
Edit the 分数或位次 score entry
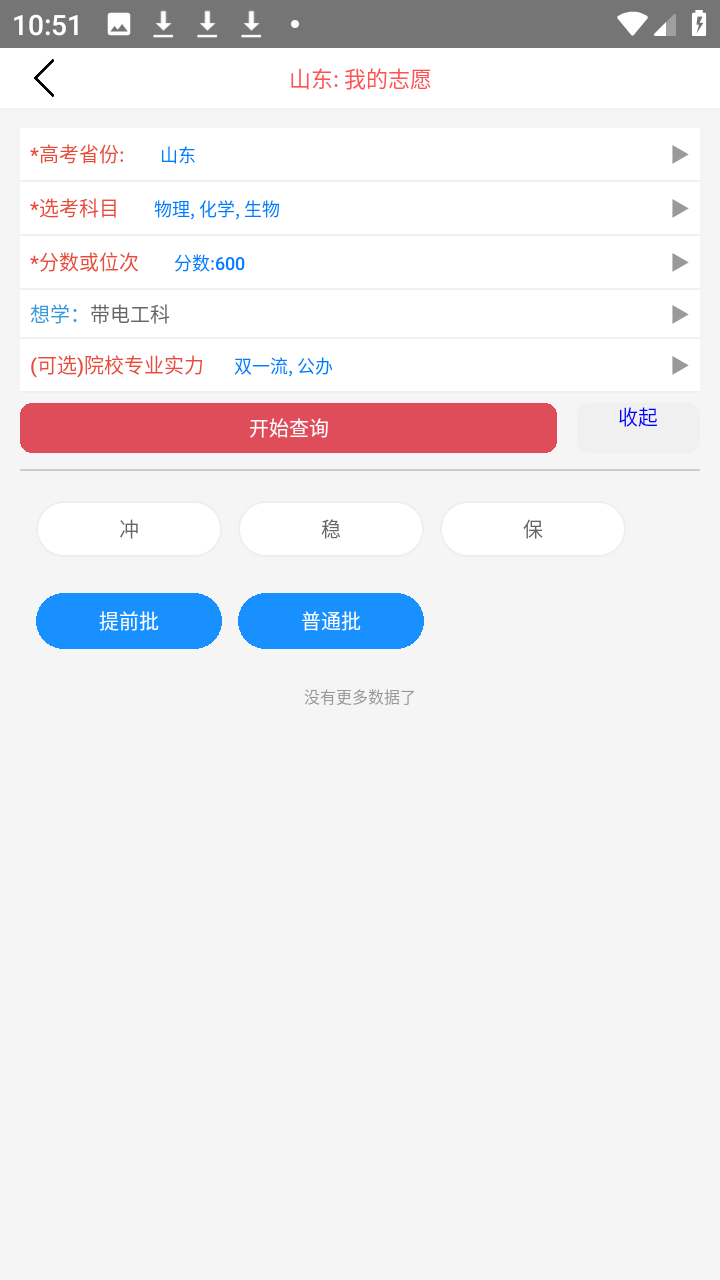click(360, 263)
